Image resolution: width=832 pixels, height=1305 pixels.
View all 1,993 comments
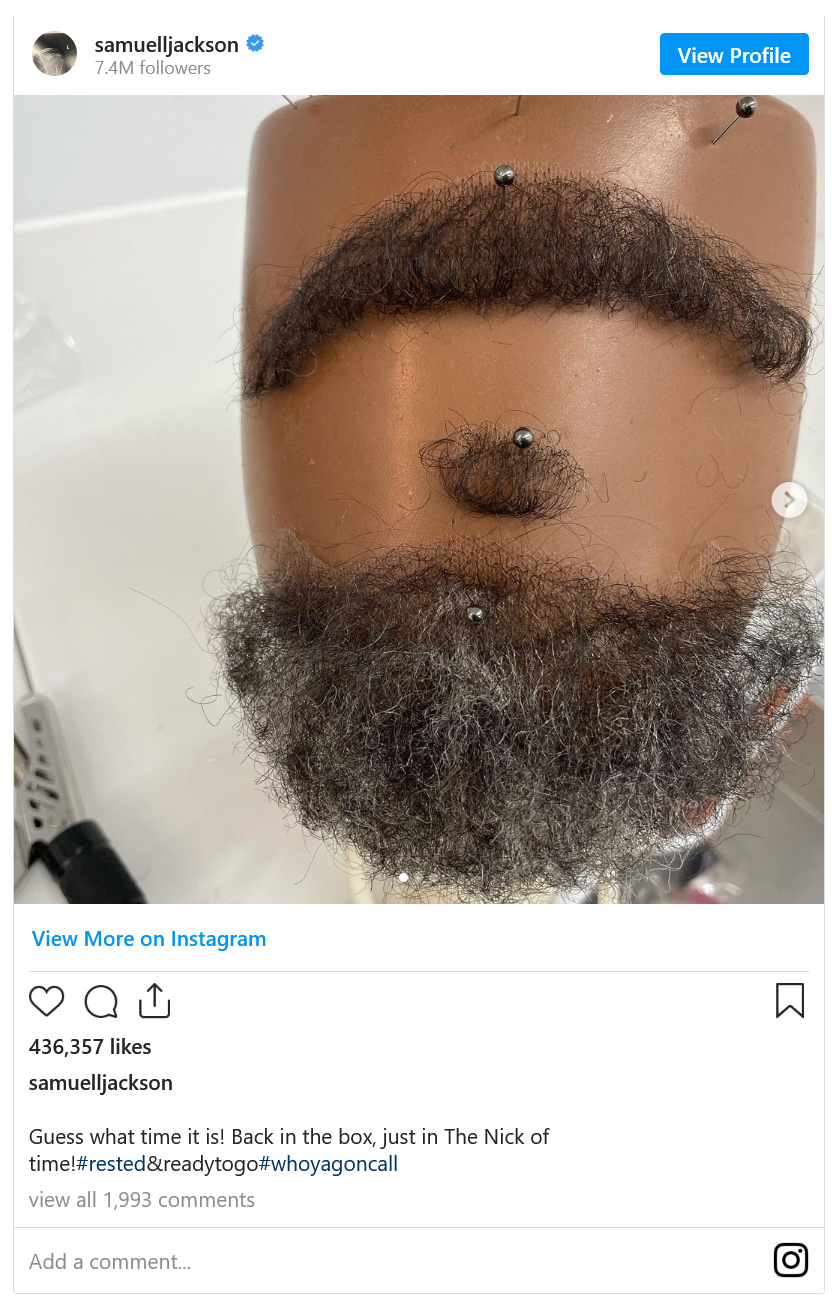coord(142,1200)
